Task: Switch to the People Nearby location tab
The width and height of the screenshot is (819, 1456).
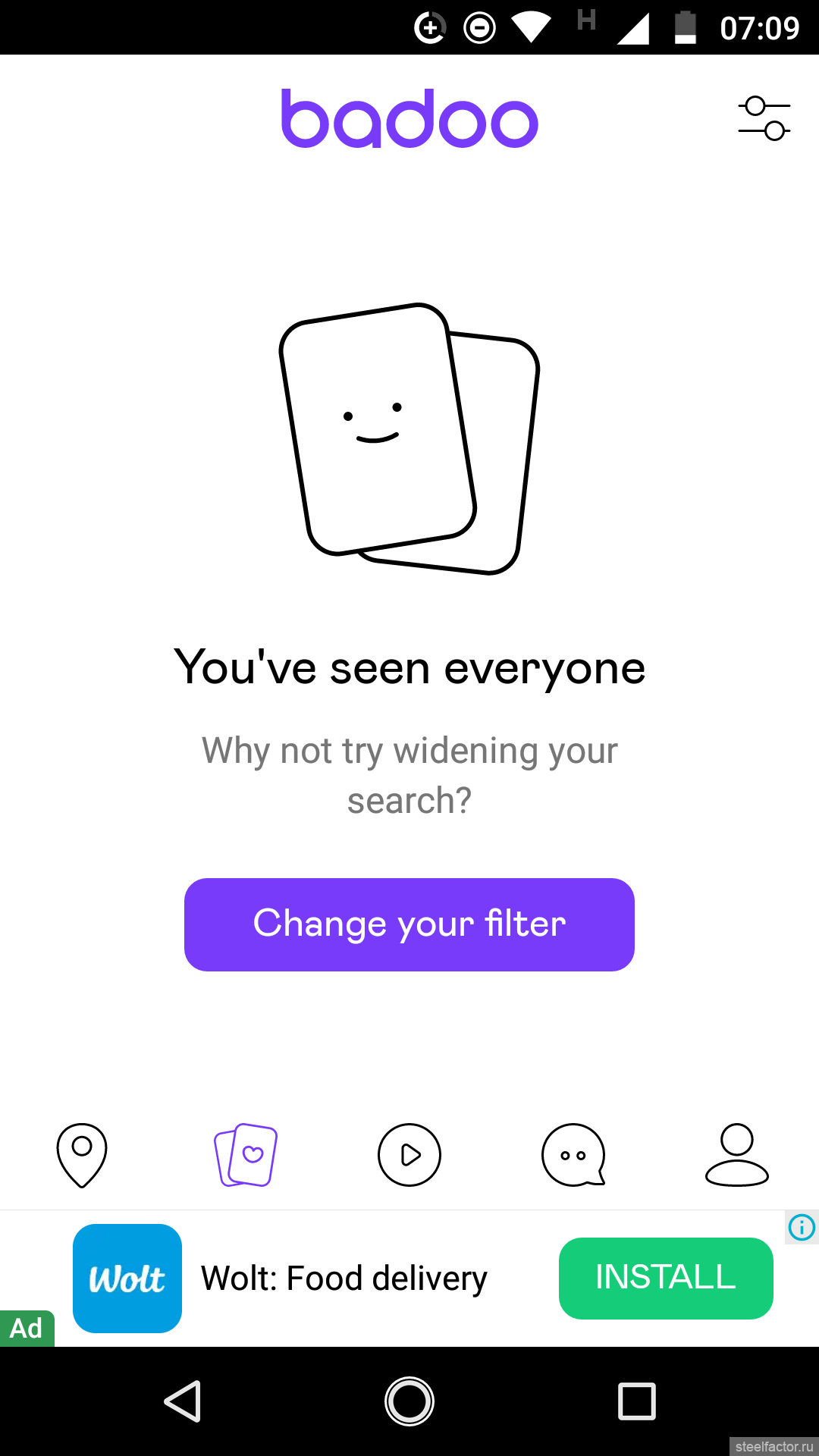Action: [82, 1155]
